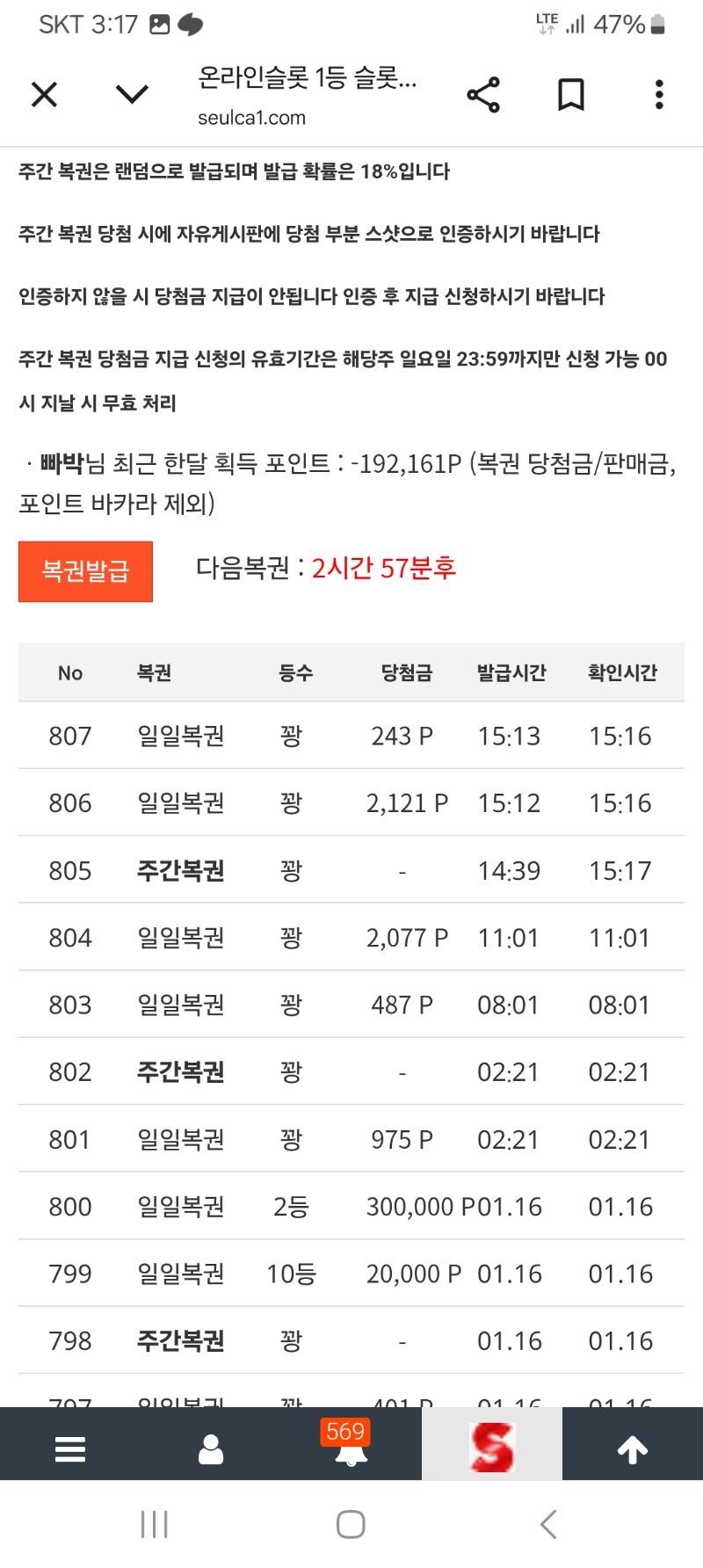This screenshot has width=703, height=1568.
Task: Open the browser overflow menu
Action: click(659, 94)
